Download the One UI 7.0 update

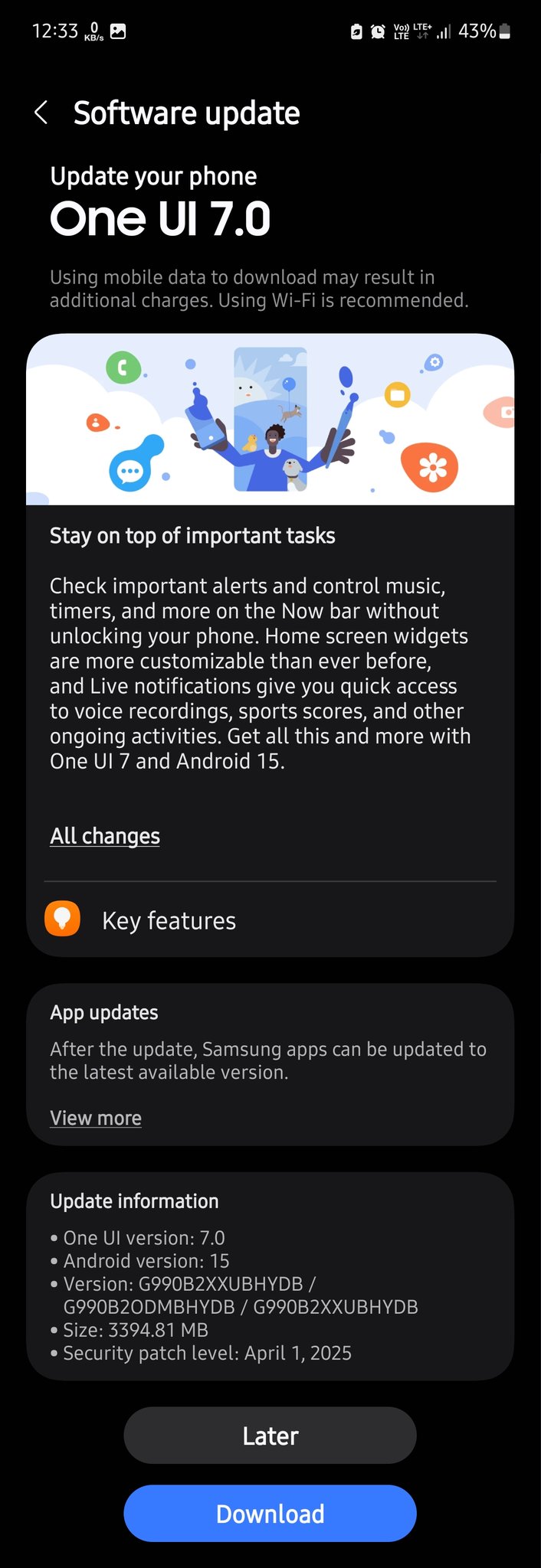pyautogui.click(x=270, y=1514)
